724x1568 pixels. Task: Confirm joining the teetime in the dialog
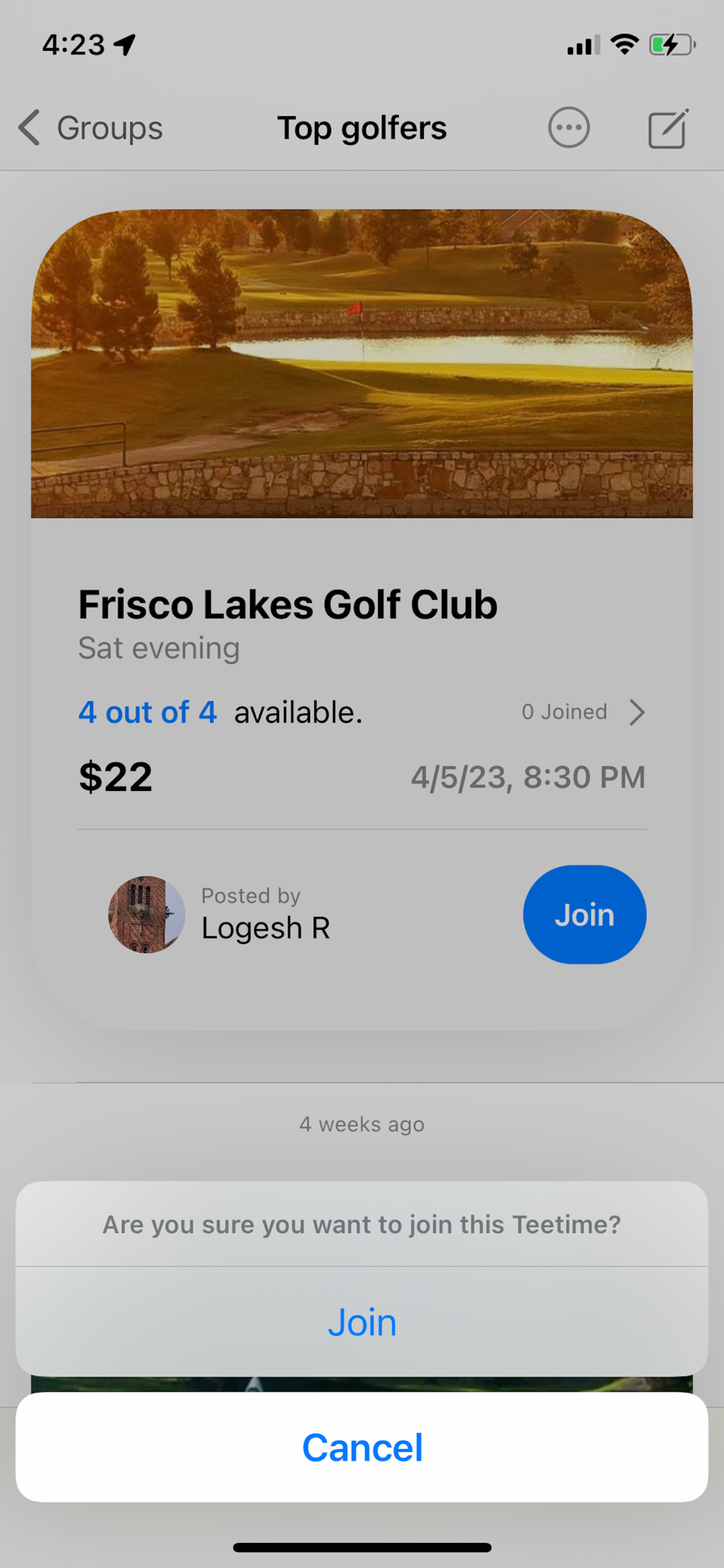(x=362, y=1323)
